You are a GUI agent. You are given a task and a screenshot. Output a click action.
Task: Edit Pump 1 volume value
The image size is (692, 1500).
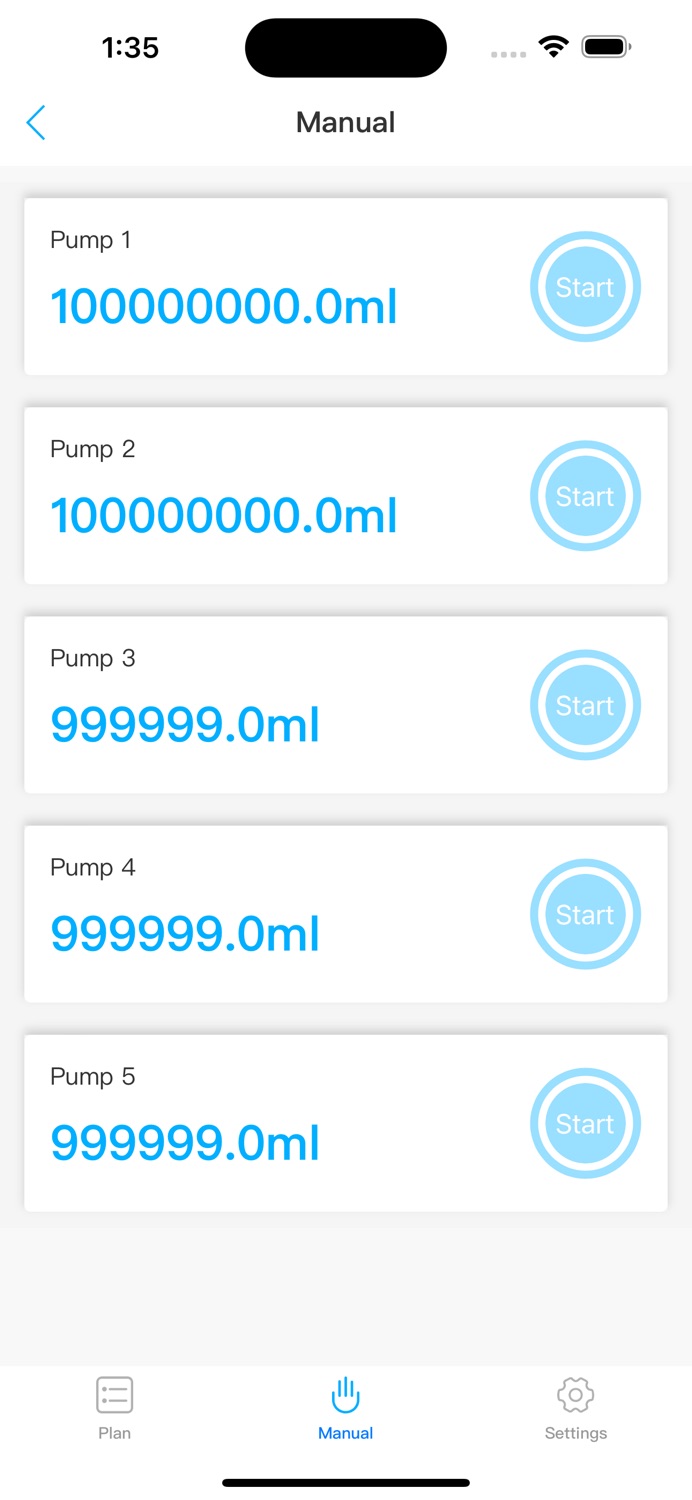(x=224, y=306)
